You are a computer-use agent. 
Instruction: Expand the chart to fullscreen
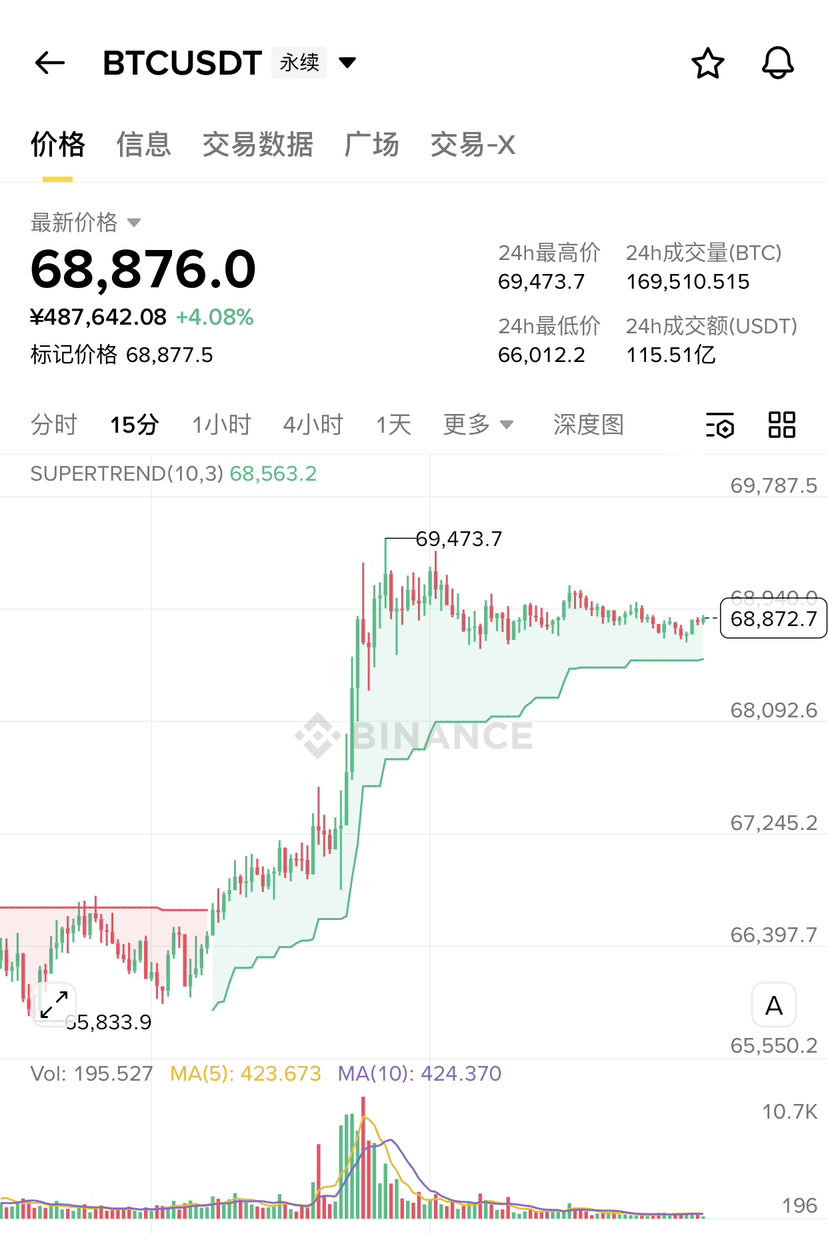point(53,1004)
